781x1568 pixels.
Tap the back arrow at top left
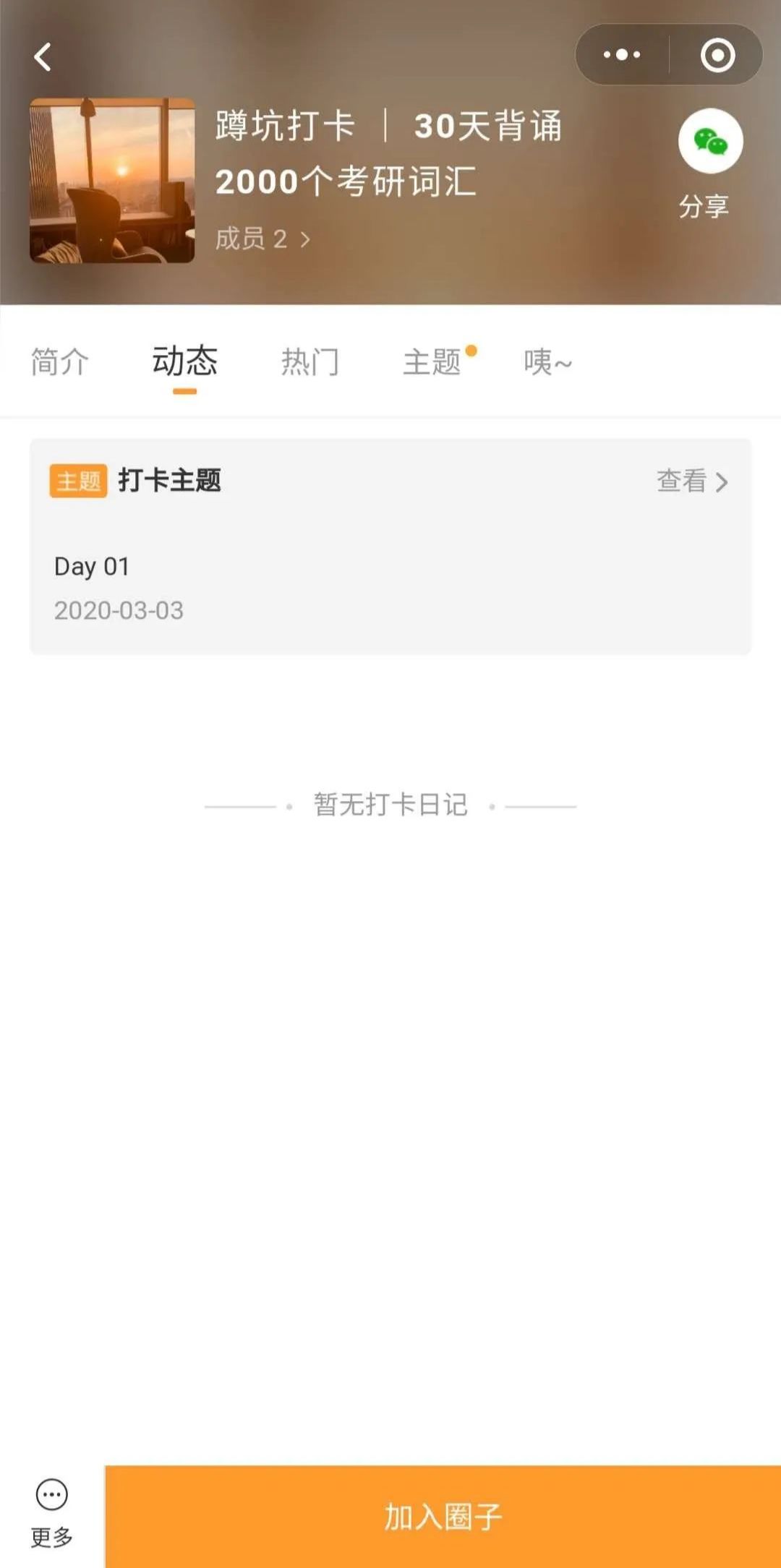click(x=42, y=55)
